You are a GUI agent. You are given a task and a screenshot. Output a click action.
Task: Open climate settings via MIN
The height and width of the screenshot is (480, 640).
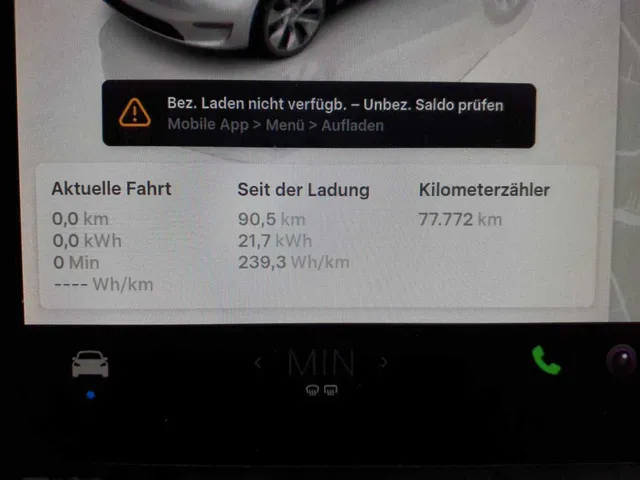(x=320, y=363)
